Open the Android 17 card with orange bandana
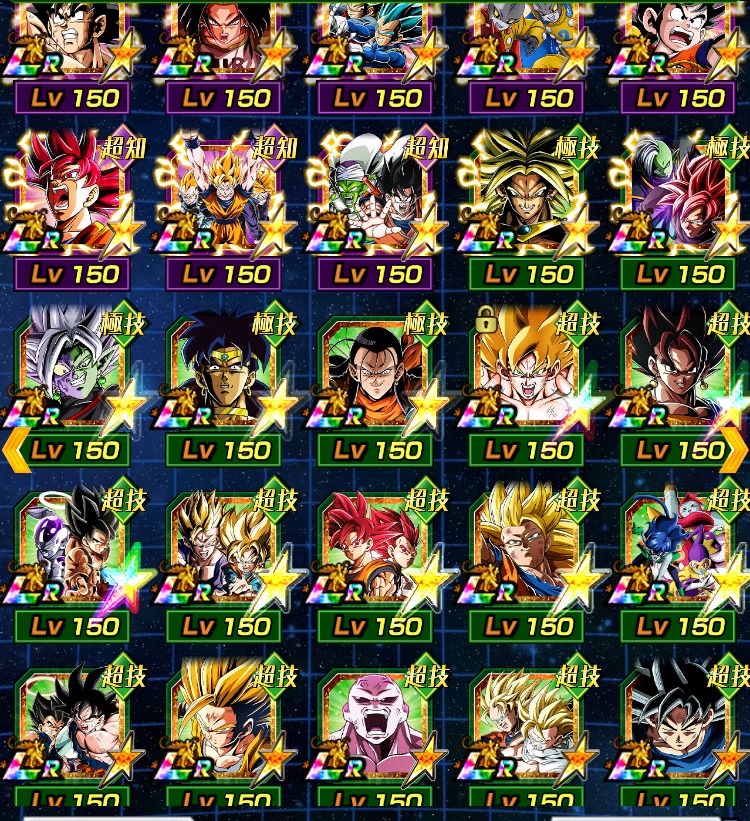Image resolution: width=750 pixels, height=821 pixels. click(x=376, y=370)
